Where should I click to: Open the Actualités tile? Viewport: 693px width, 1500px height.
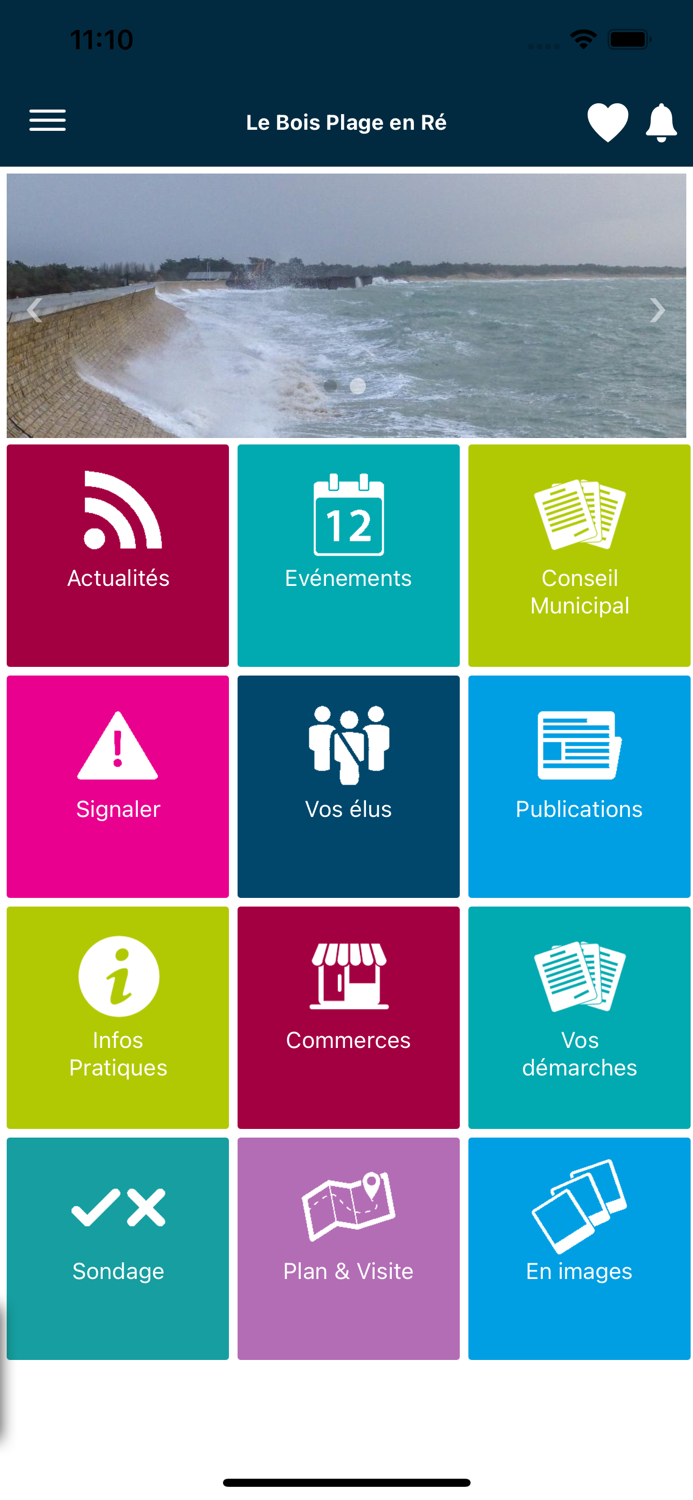(x=118, y=555)
